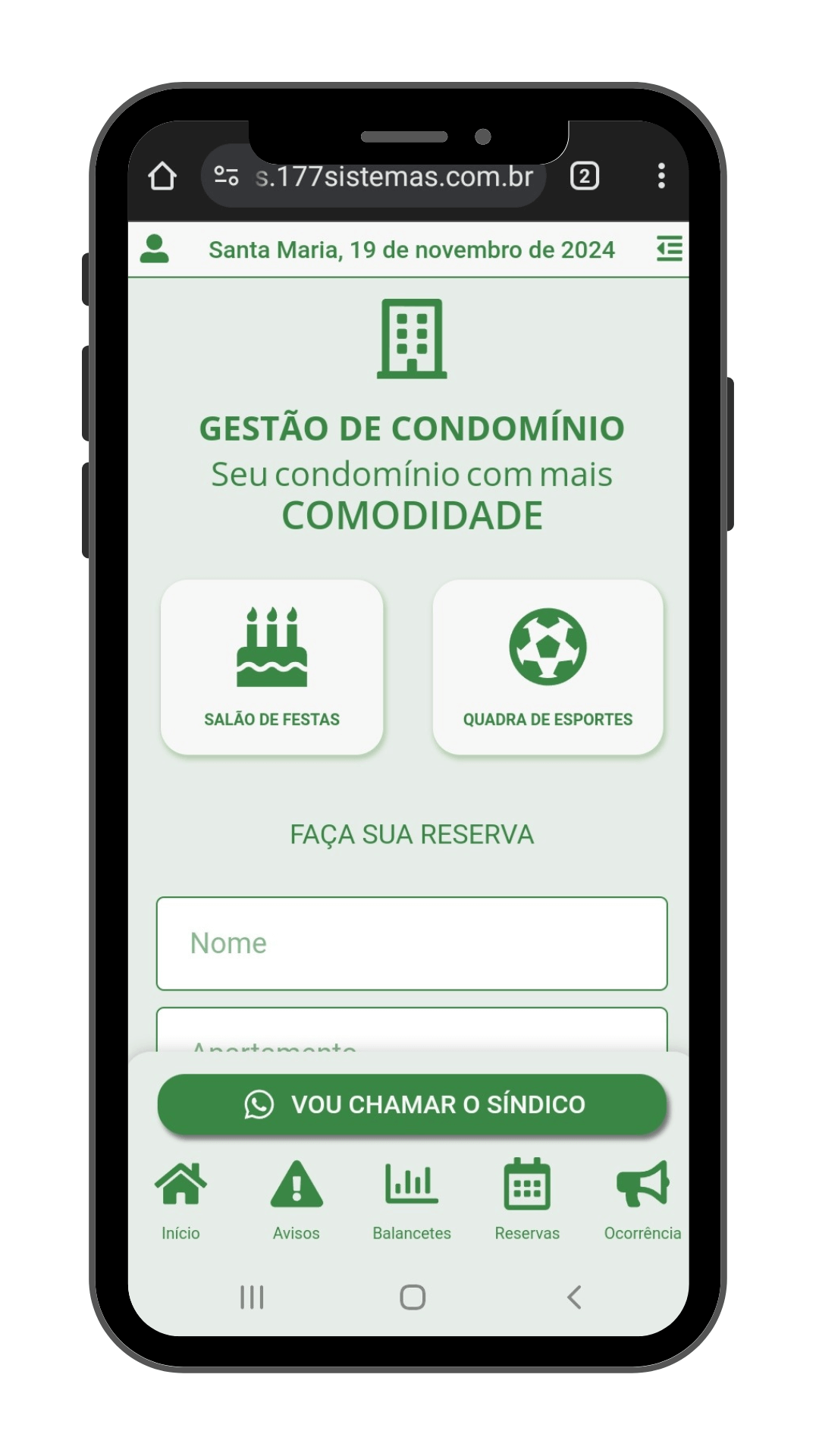This screenshot has height=1456, width=819.
Task: Open the browser overflow menu
Action: 661,176
